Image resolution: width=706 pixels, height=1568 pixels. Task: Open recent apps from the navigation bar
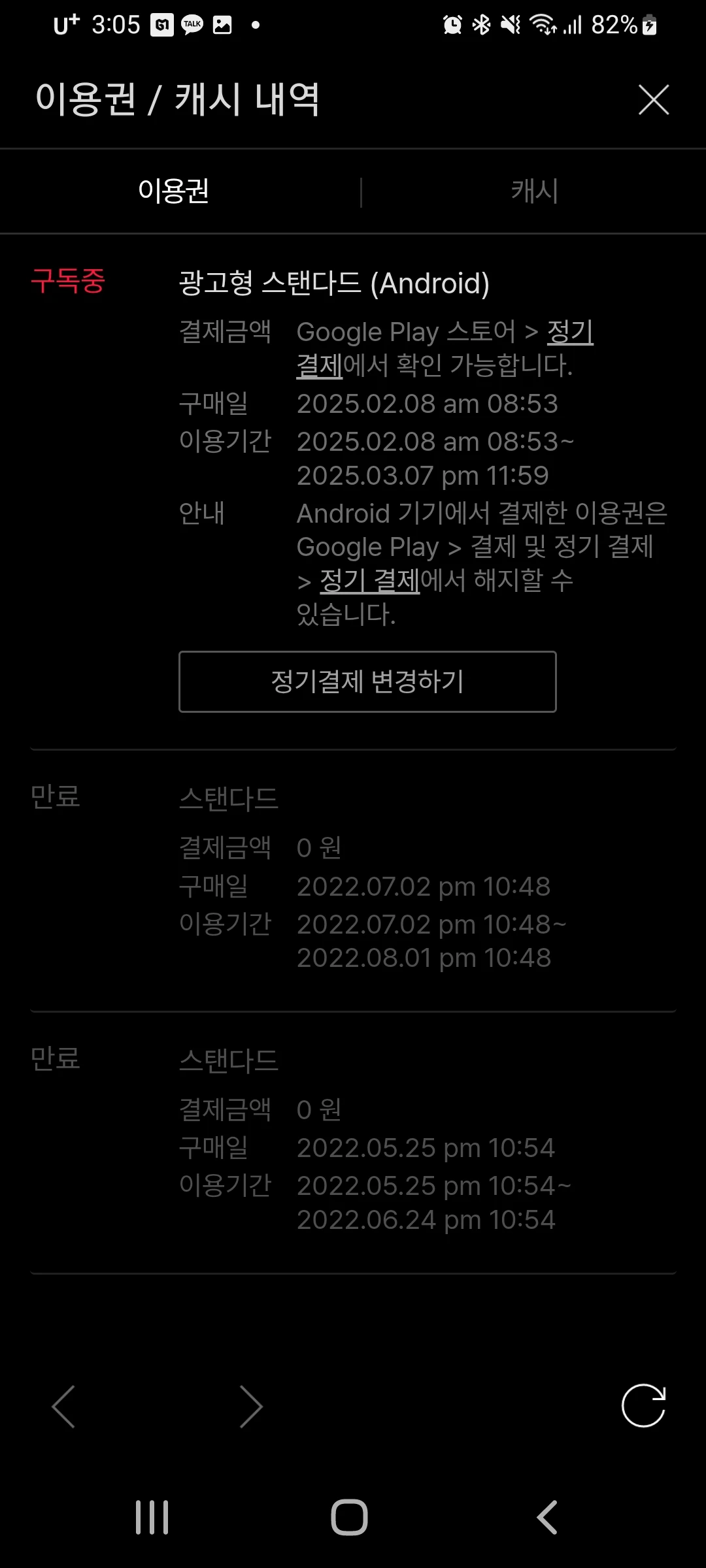coord(152,1517)
